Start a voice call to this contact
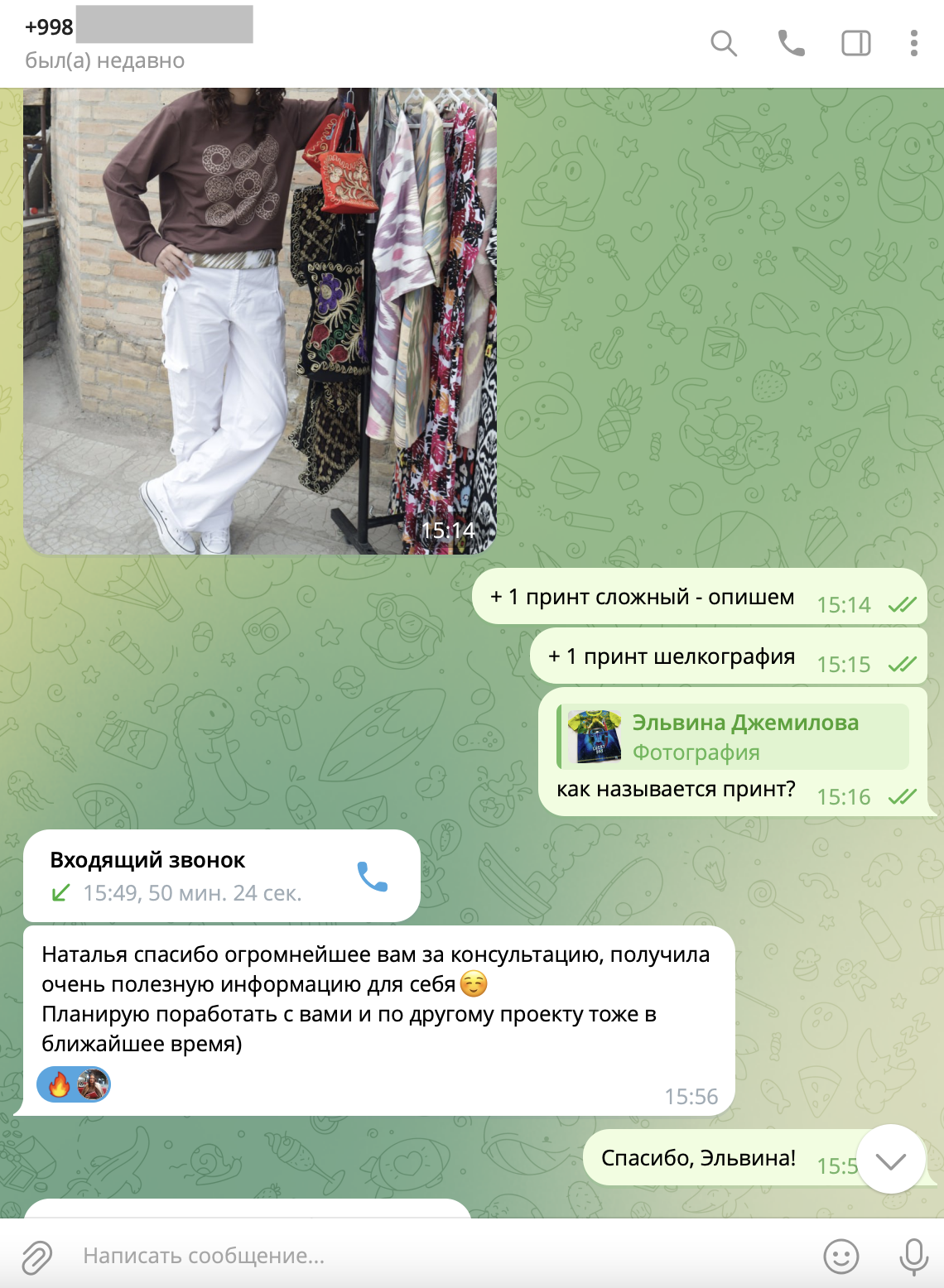Screen dimensions: 944x1288 tap(791, 43)
